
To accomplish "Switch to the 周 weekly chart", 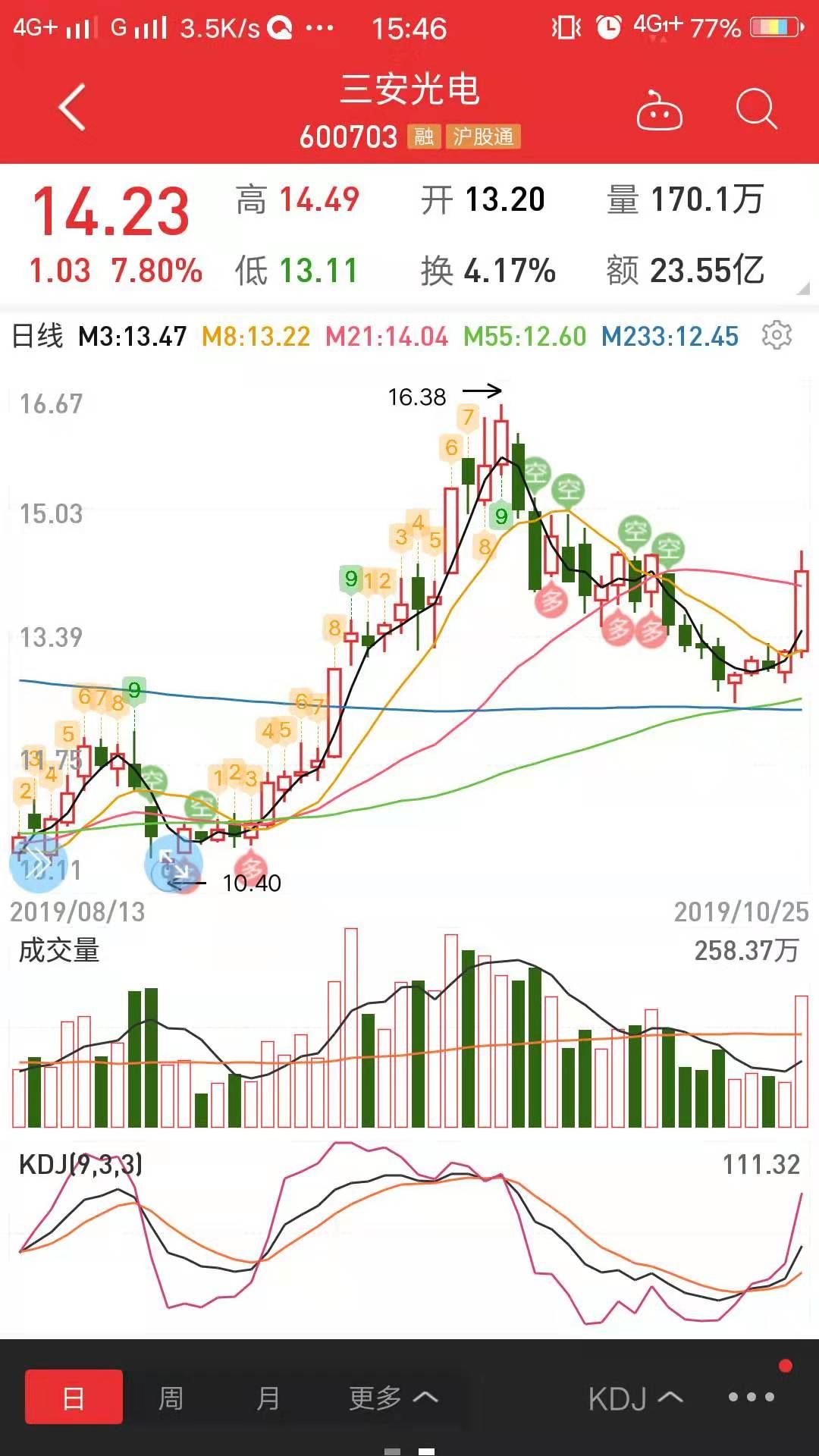I will point(171,1398).
